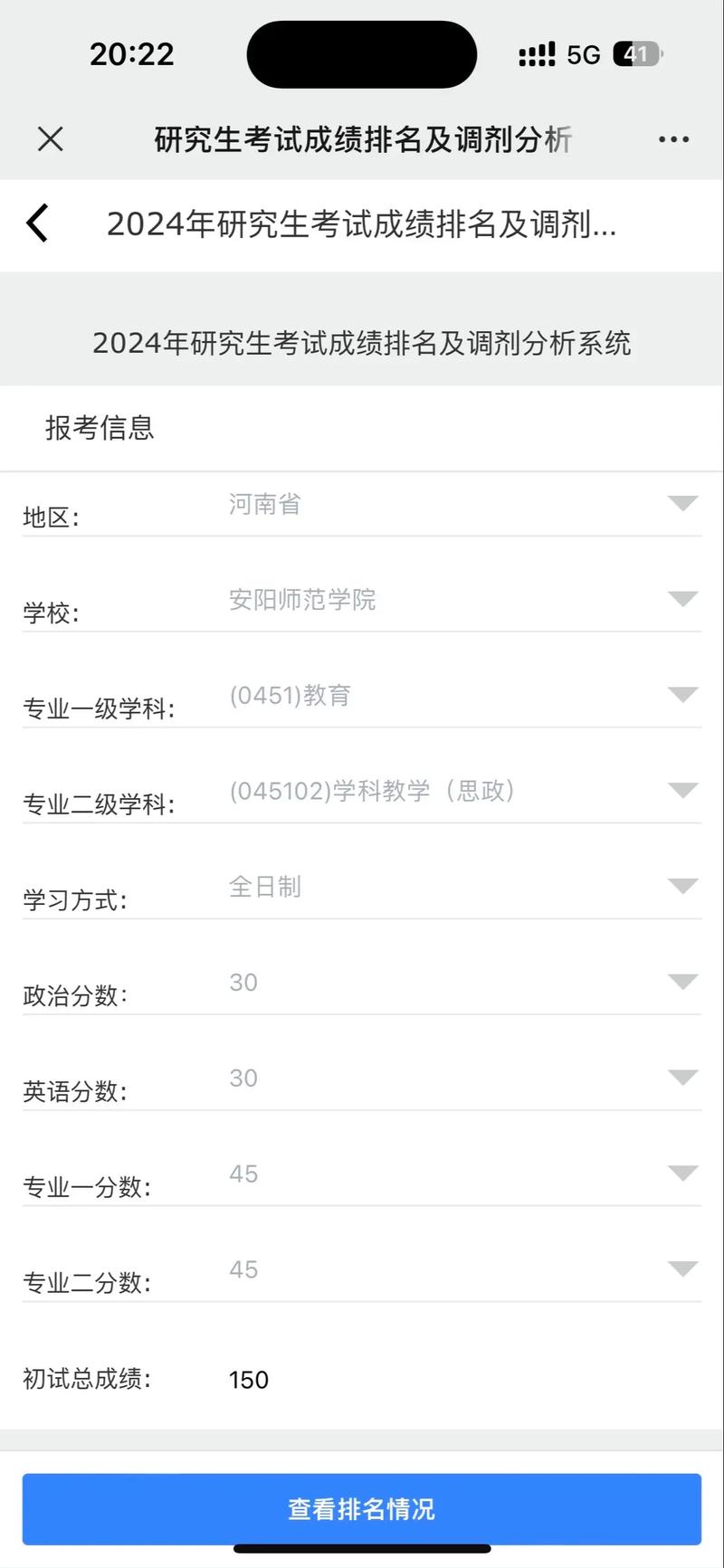The height and width of the screenshot is (1568, 724).
Task: Tap the clock showing 20:22
Action: (130, 54)
